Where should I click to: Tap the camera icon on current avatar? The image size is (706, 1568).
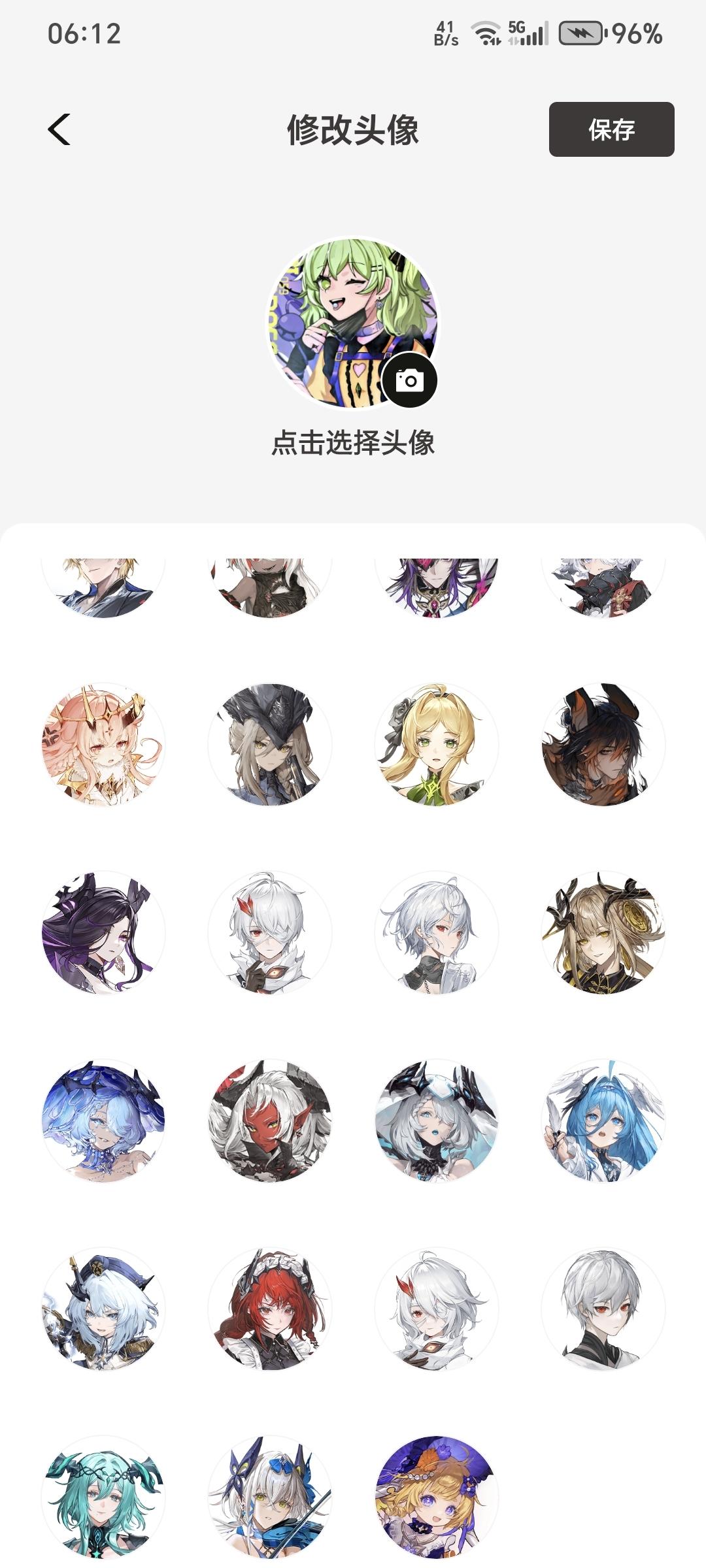[410, 380]
